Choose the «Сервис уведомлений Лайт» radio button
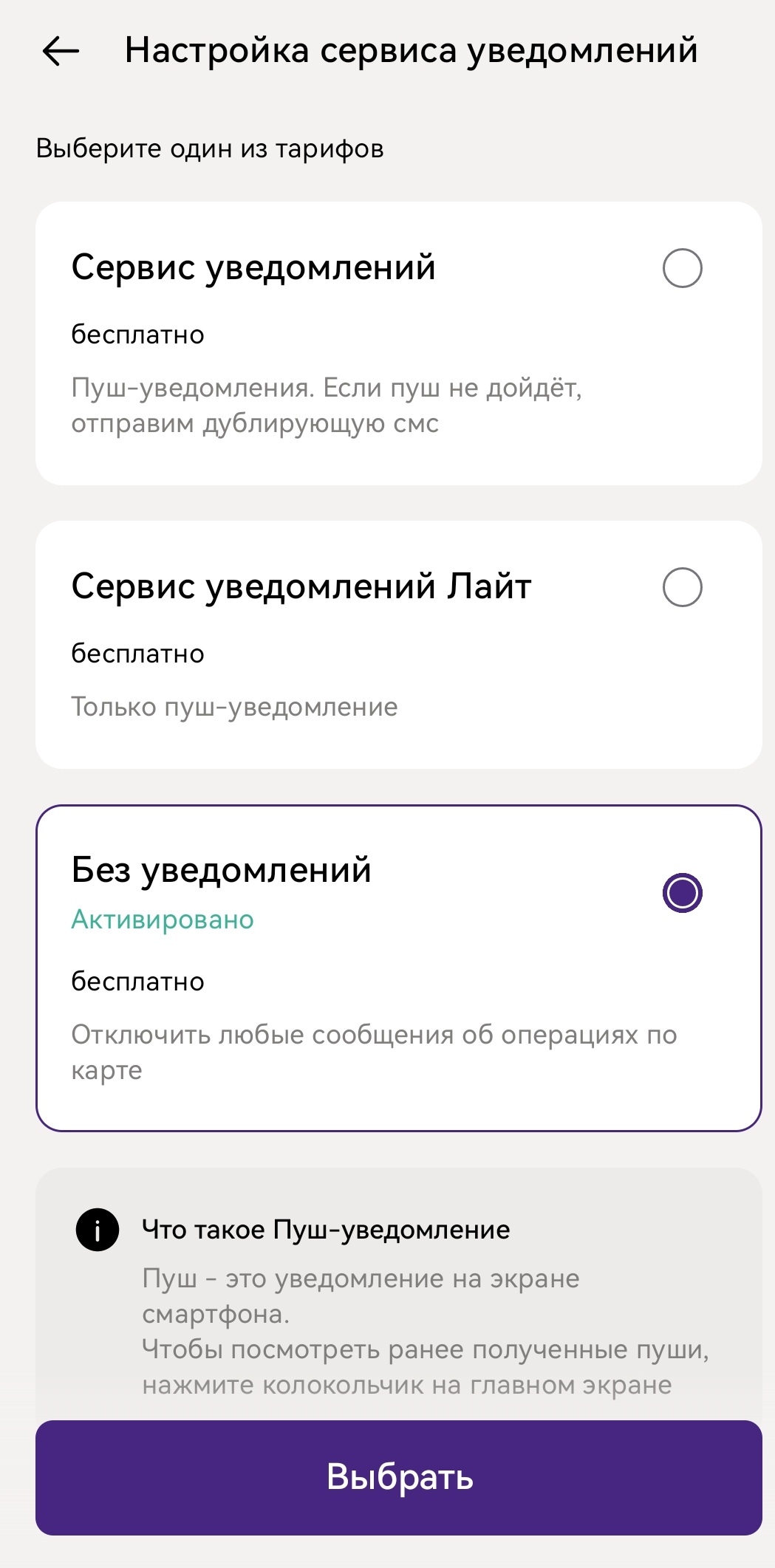The width and height of the screenshot is (775, 1568). (x=682, y=587)
